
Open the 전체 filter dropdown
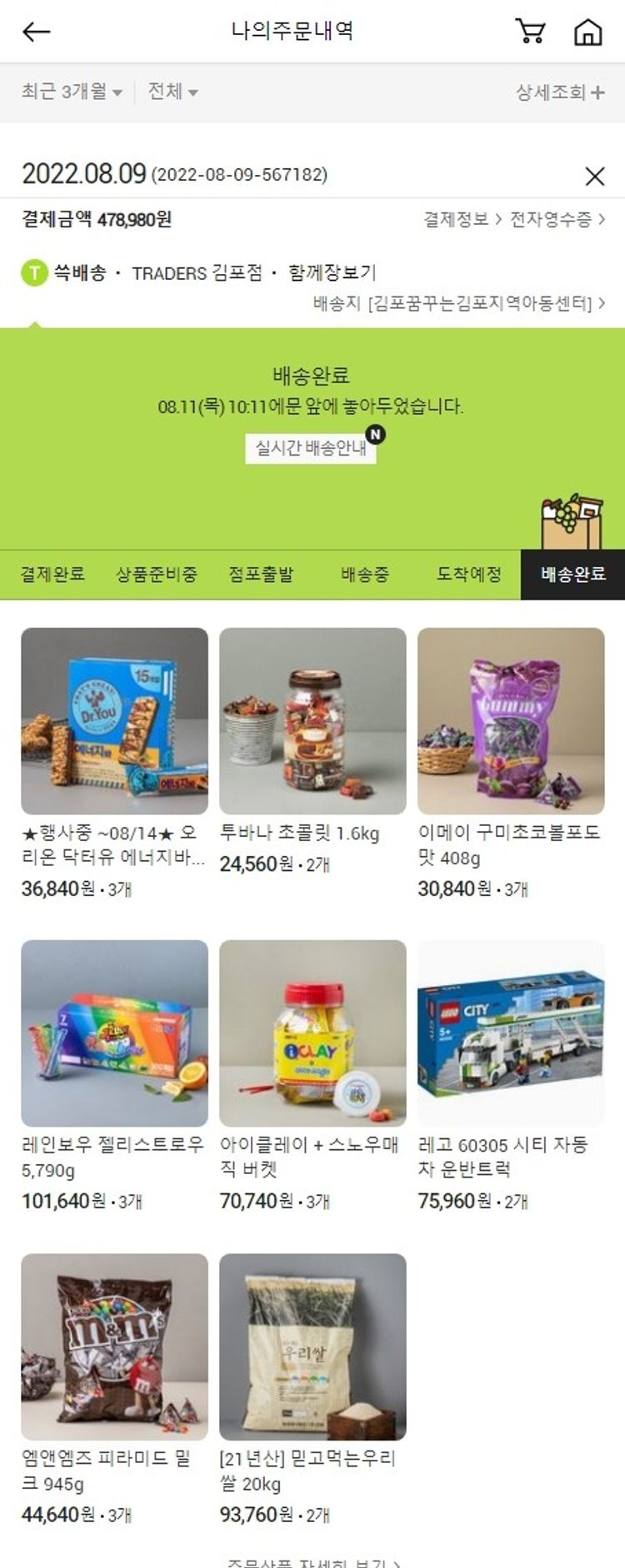pos(172,92)
